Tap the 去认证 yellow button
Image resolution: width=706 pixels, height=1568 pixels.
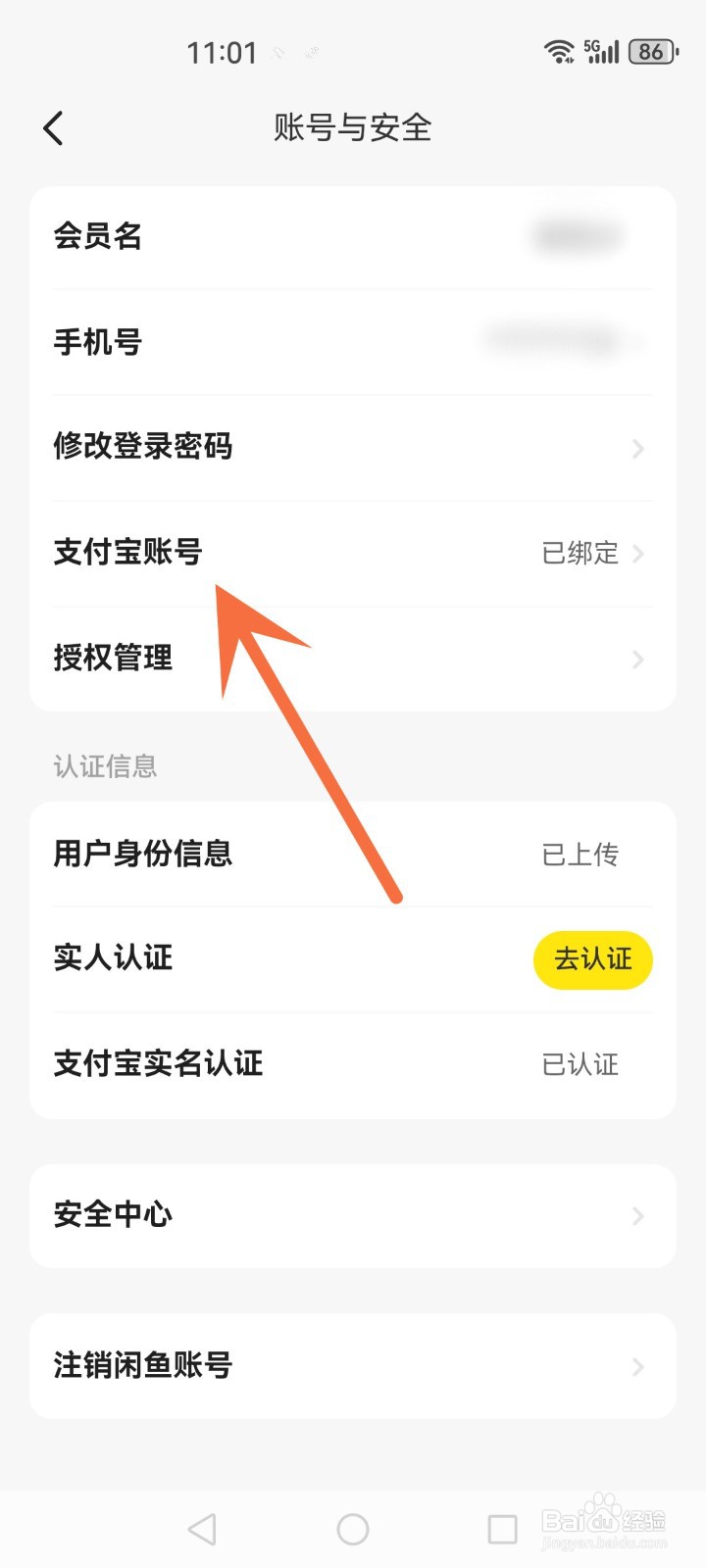592,960
